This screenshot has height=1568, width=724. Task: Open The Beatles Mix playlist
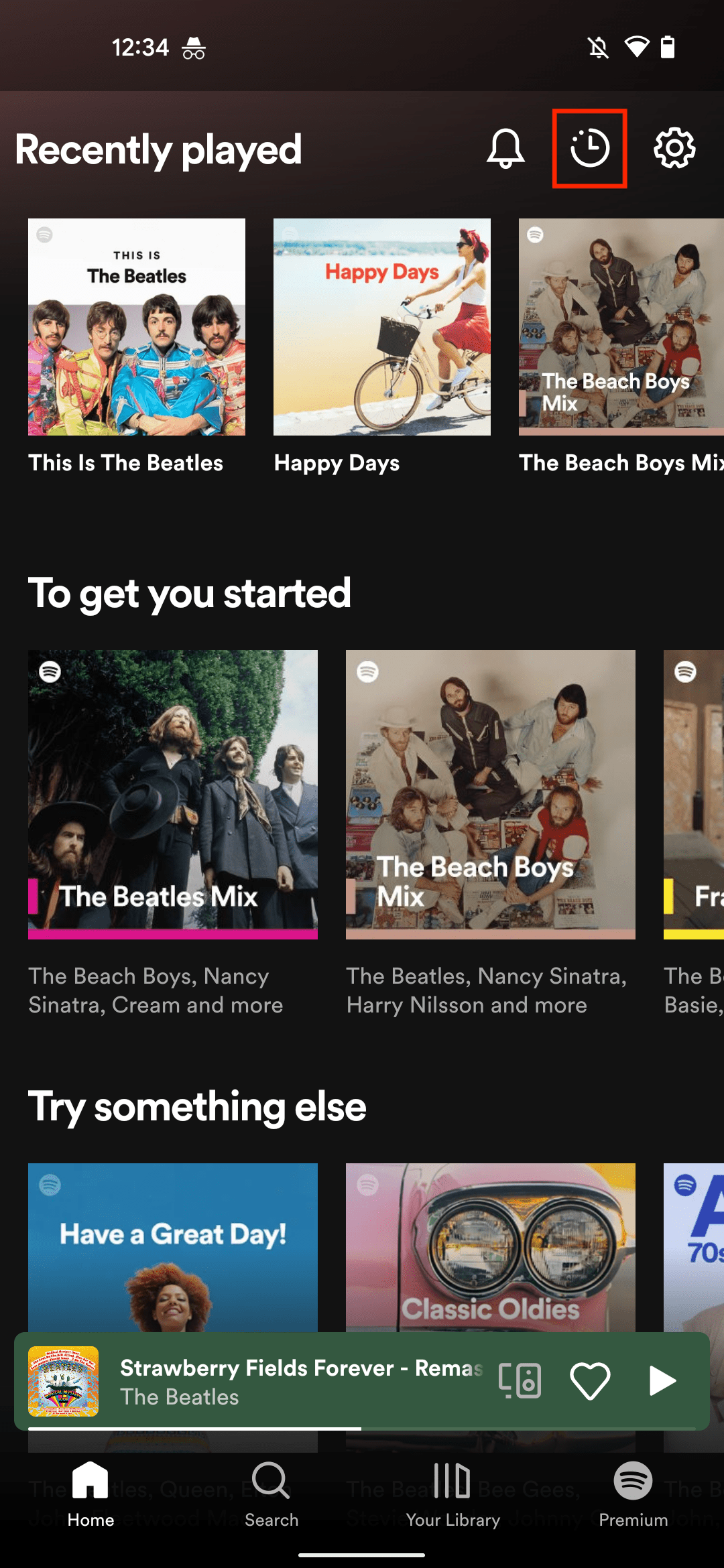coord(173,797)
